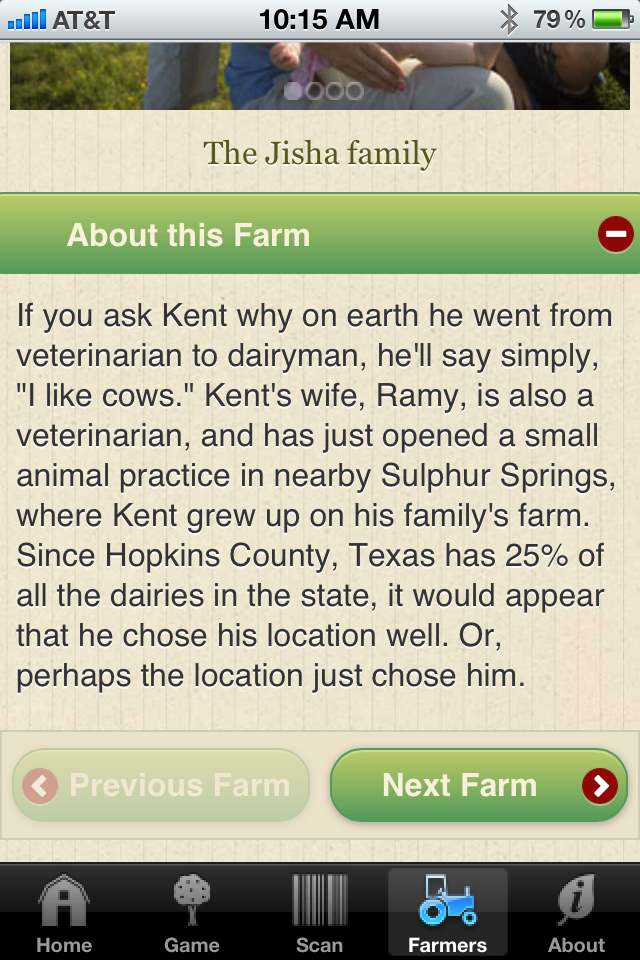
Task: Switch to the Game tab
Action: (x=192, y=912)
